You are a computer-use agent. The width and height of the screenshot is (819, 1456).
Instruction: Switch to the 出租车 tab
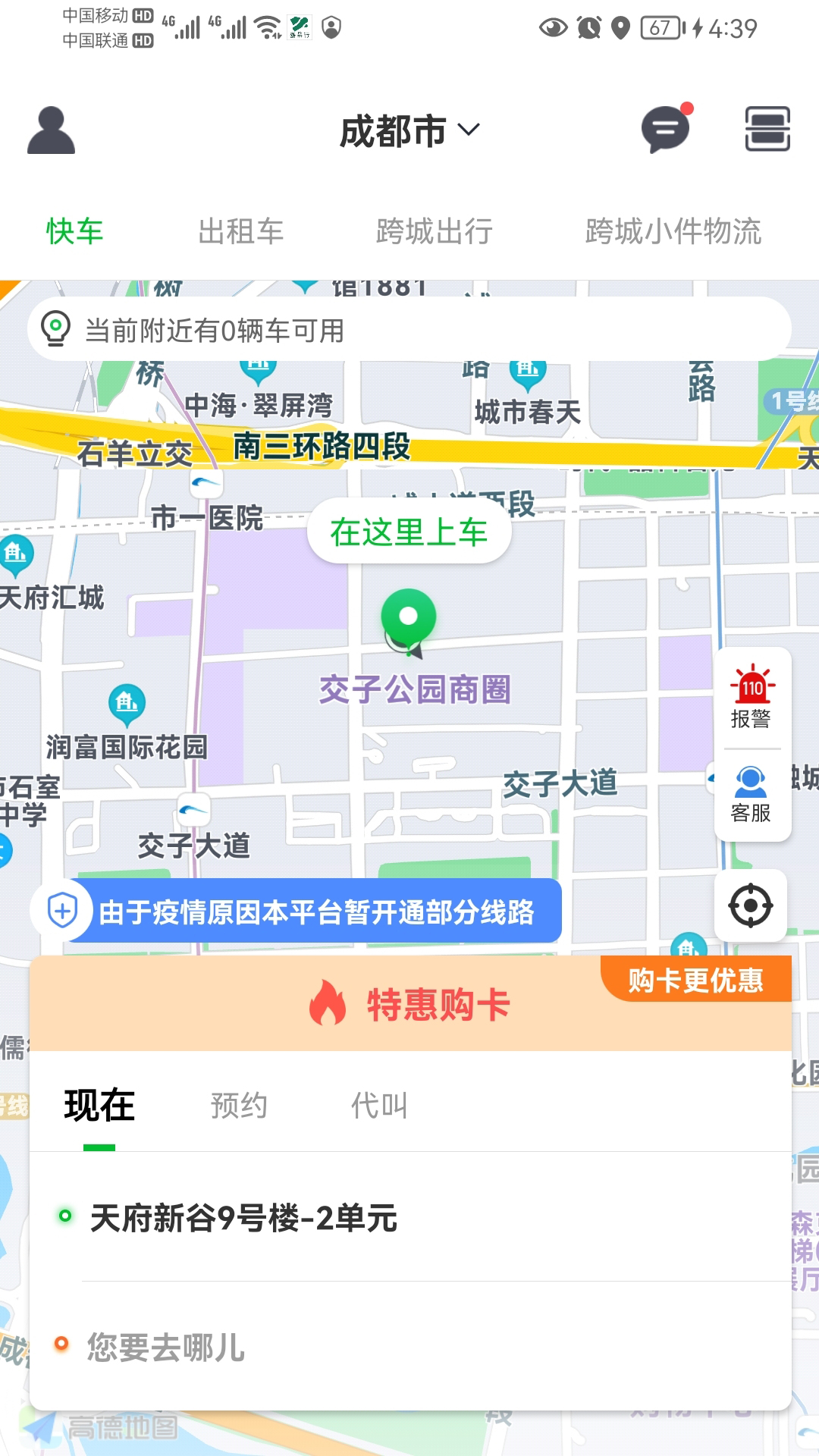pyautogui.click(x=240, y=231)
